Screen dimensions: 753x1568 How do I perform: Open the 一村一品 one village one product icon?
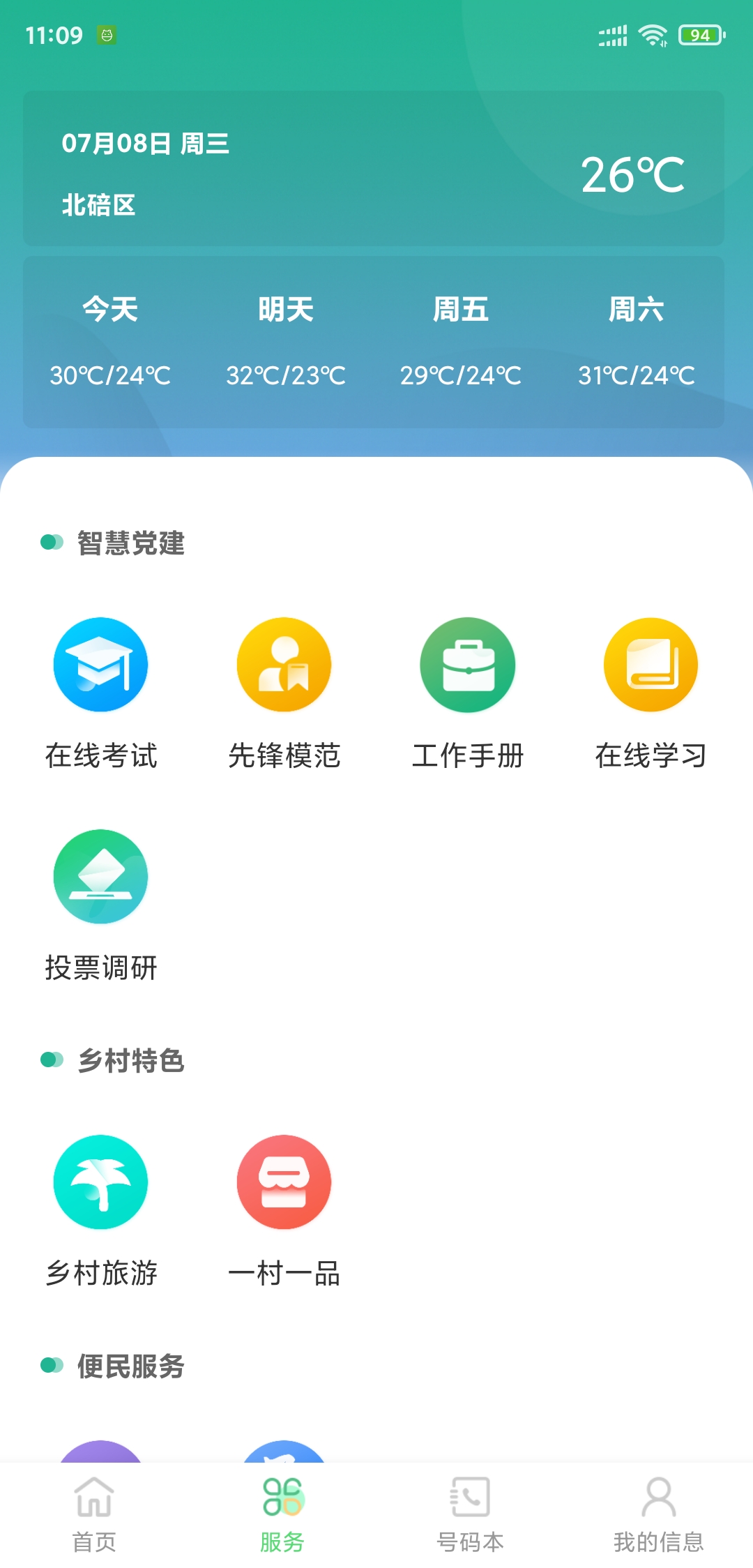click(284, 1183)
